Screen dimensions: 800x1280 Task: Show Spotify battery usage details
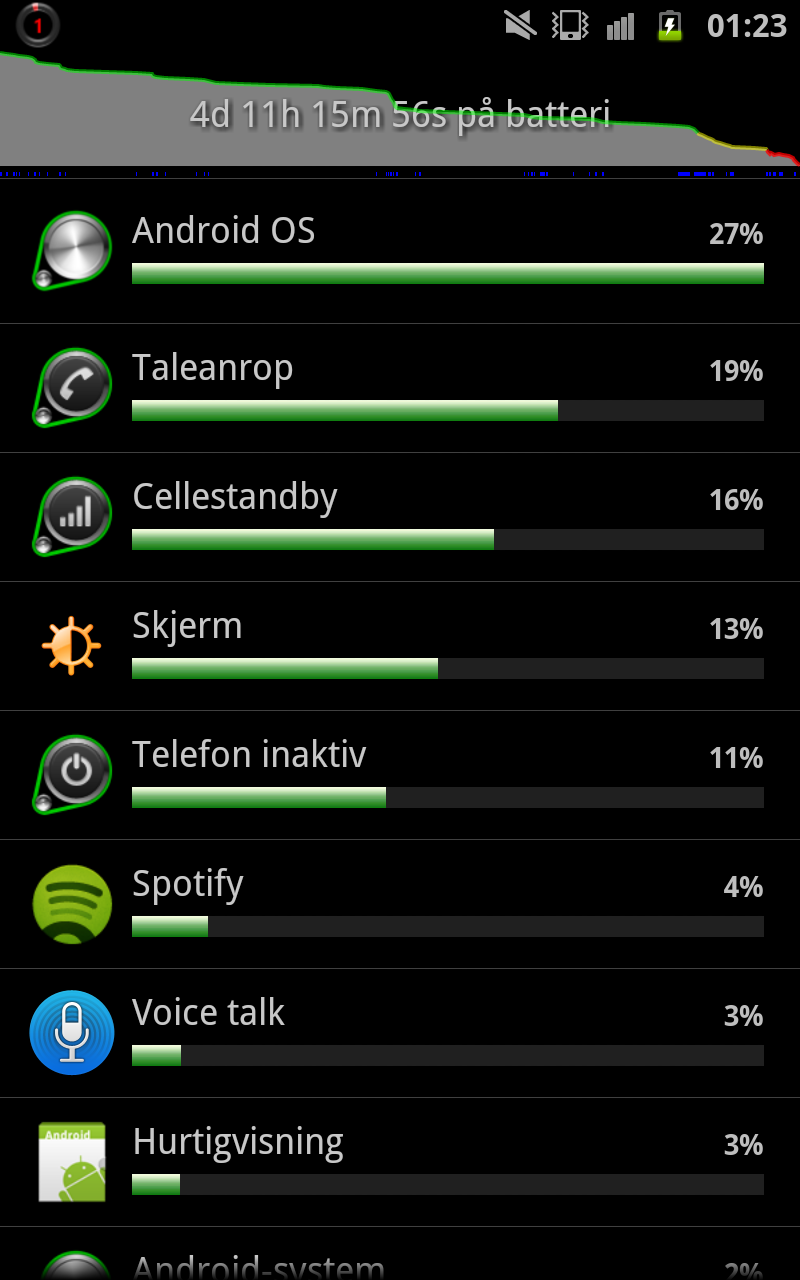(x=400, y=904)
